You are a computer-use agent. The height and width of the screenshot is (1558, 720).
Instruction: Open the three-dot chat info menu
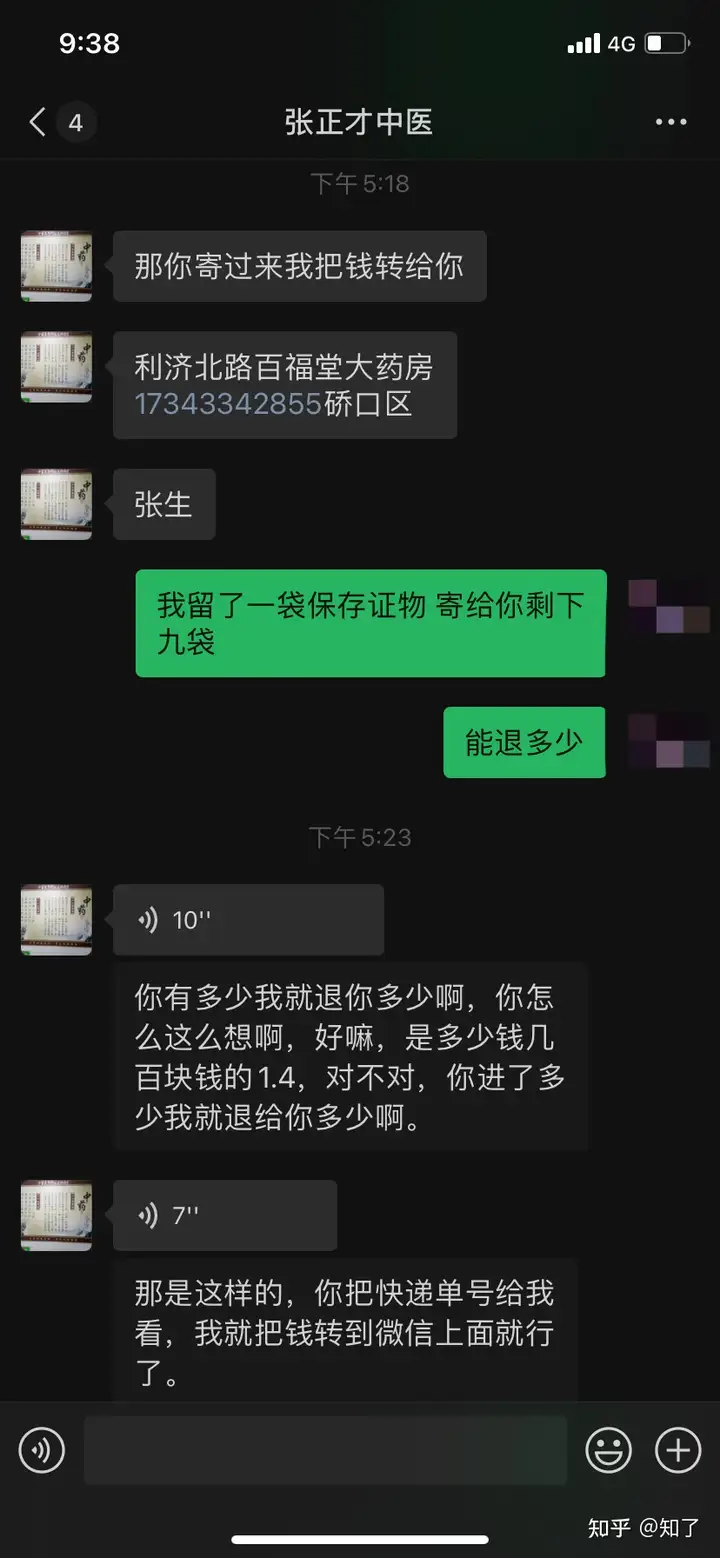(670, 122)
